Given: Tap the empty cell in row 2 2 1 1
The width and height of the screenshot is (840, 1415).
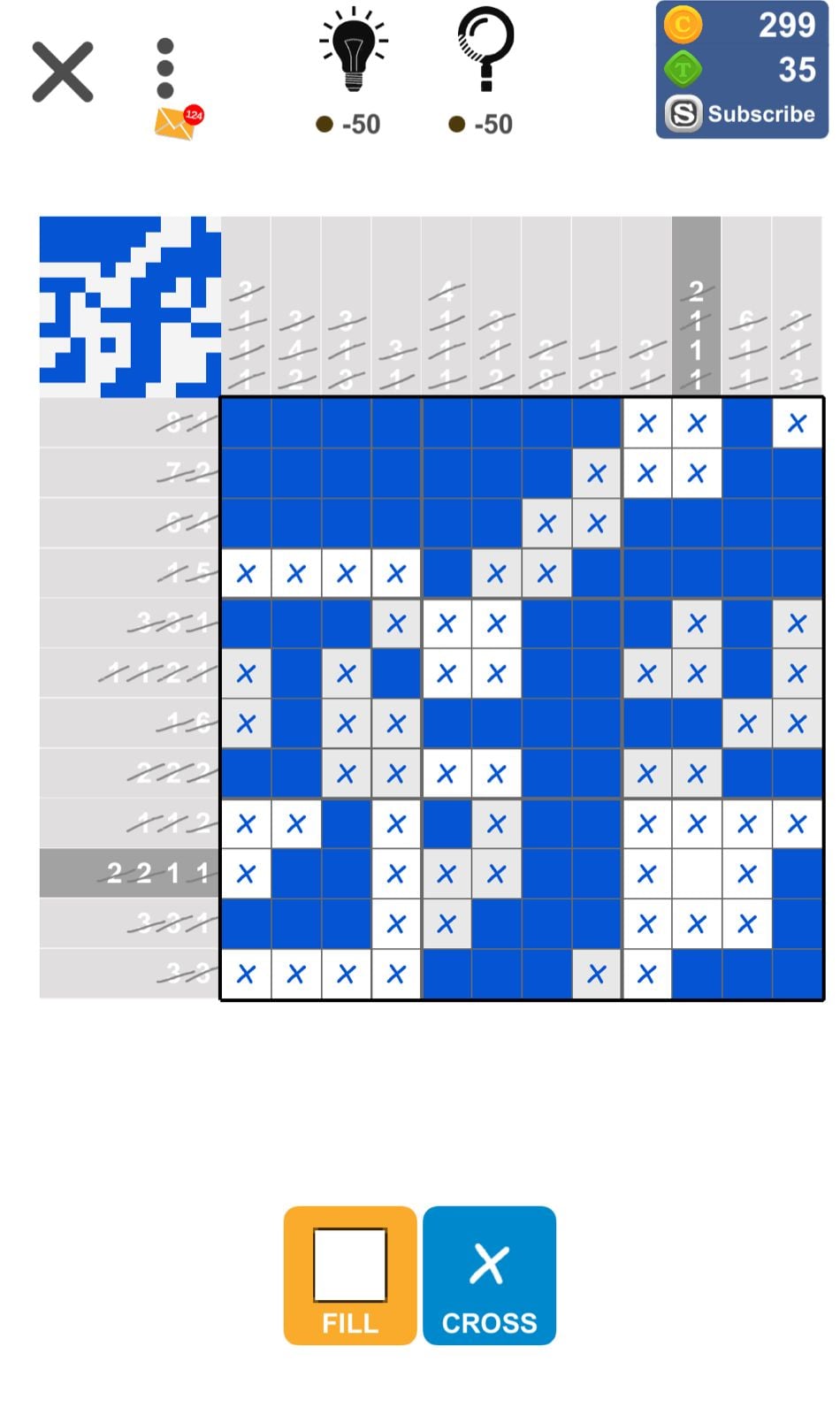Looking at the screenshot, I should click(697, 874).
